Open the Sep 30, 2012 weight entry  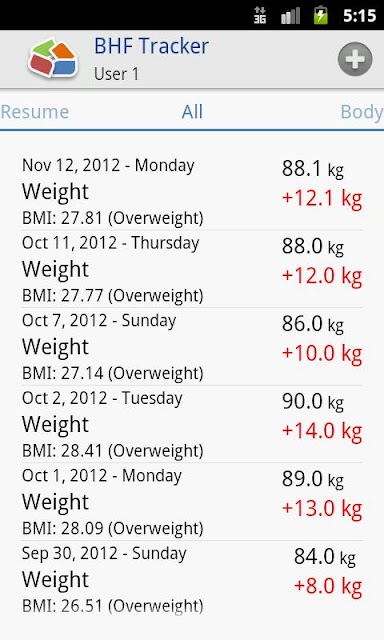pyautogui.click(x=192, y=579)
